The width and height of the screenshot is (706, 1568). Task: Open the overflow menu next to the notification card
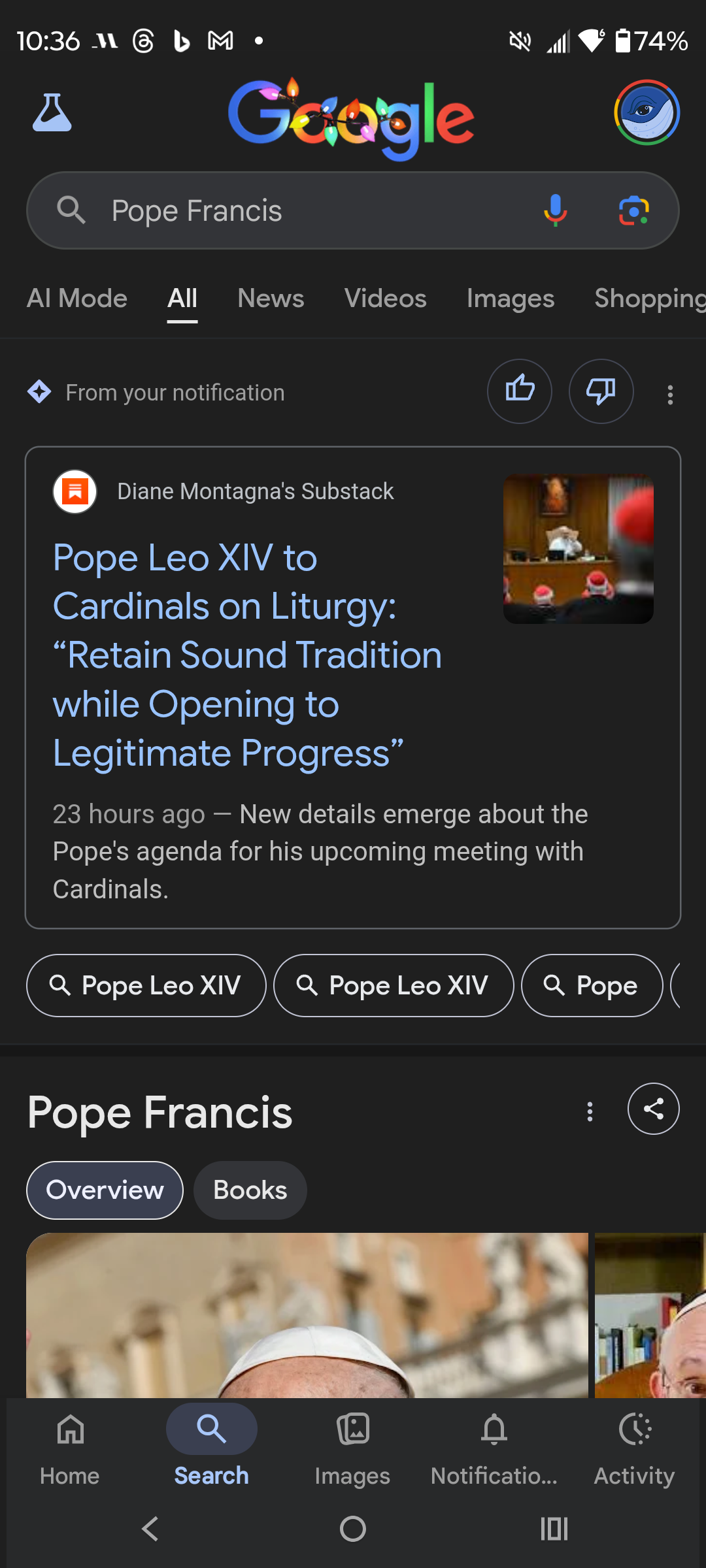click(x=670, y=391)
